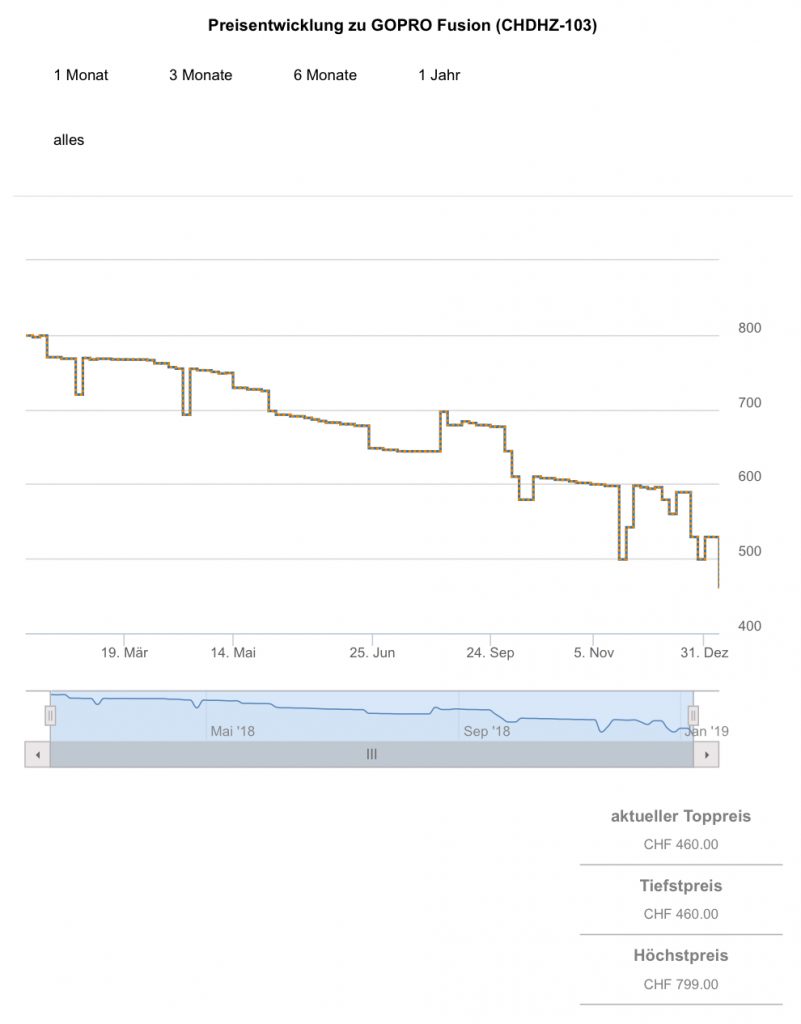Tap the left arrow of the chart scrollbar

tap(37, 755)
